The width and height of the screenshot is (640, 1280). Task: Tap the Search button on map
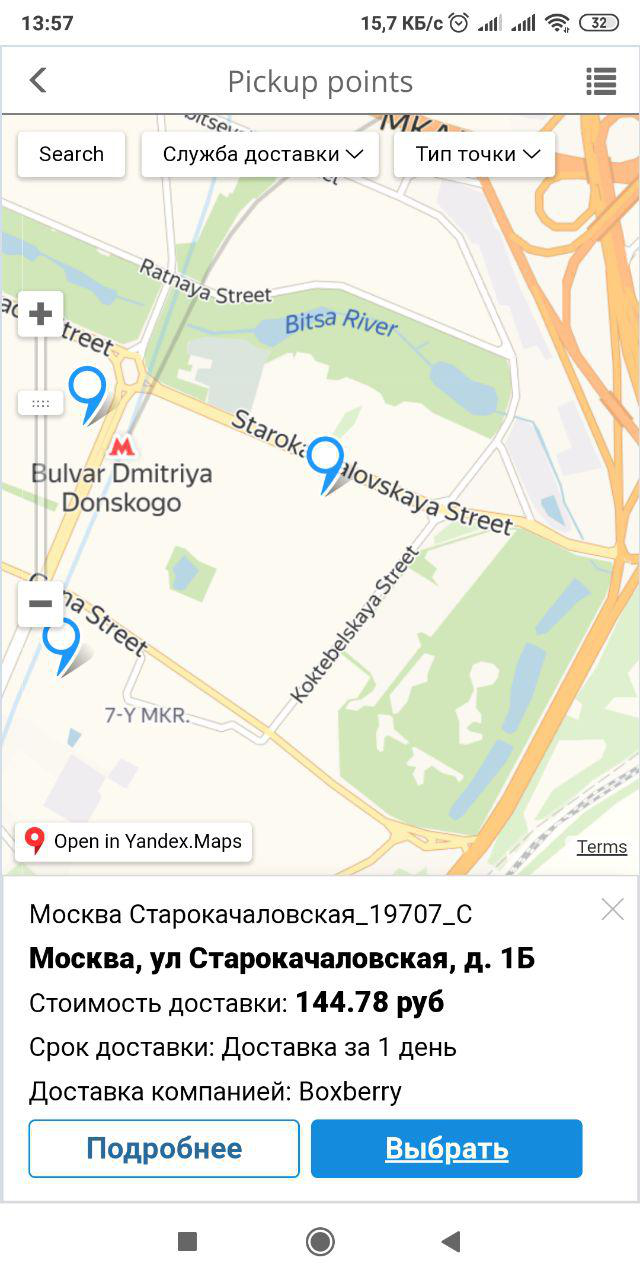pyautogui.click(x=71, y=154)
